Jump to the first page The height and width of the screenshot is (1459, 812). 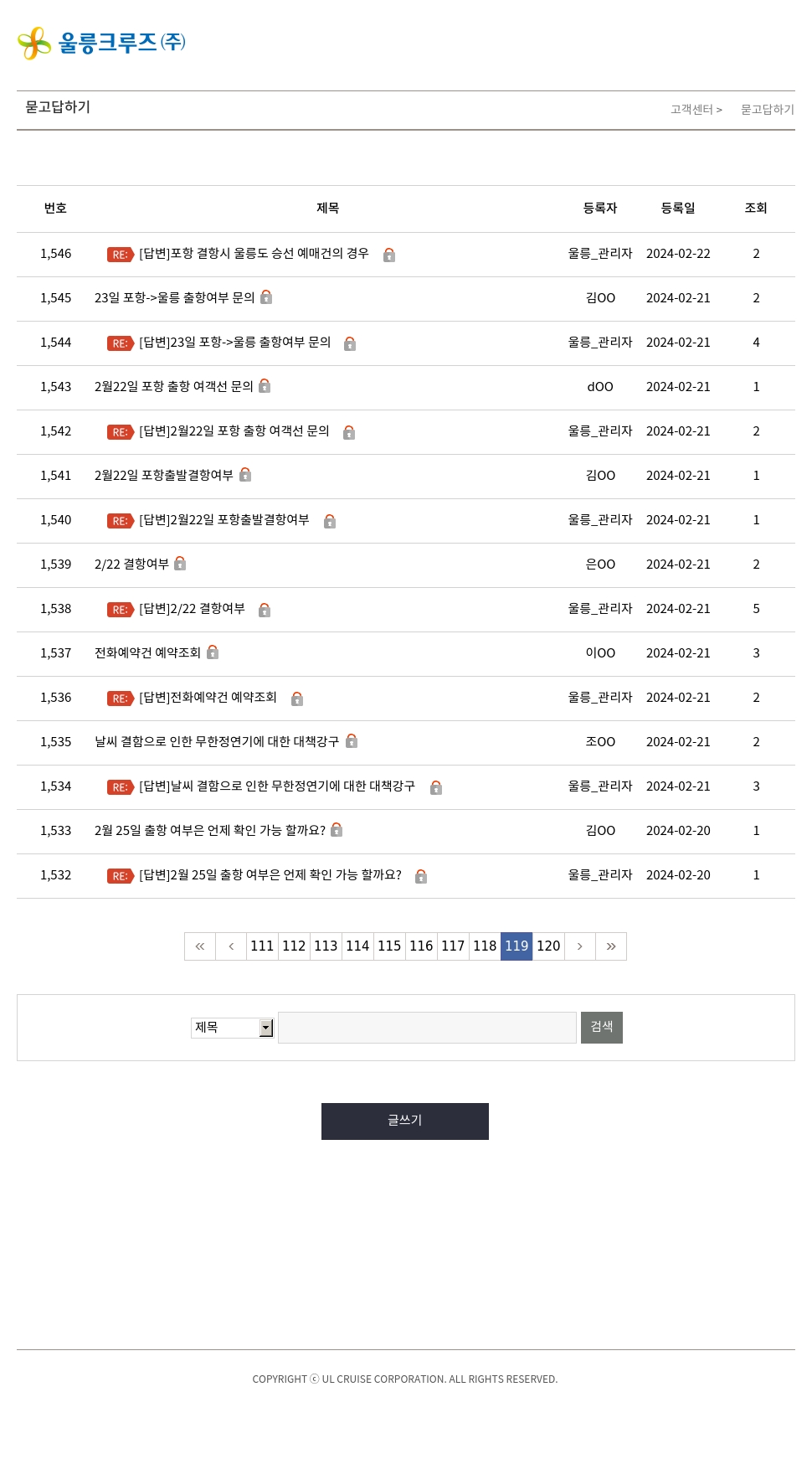tap(200, 946)
